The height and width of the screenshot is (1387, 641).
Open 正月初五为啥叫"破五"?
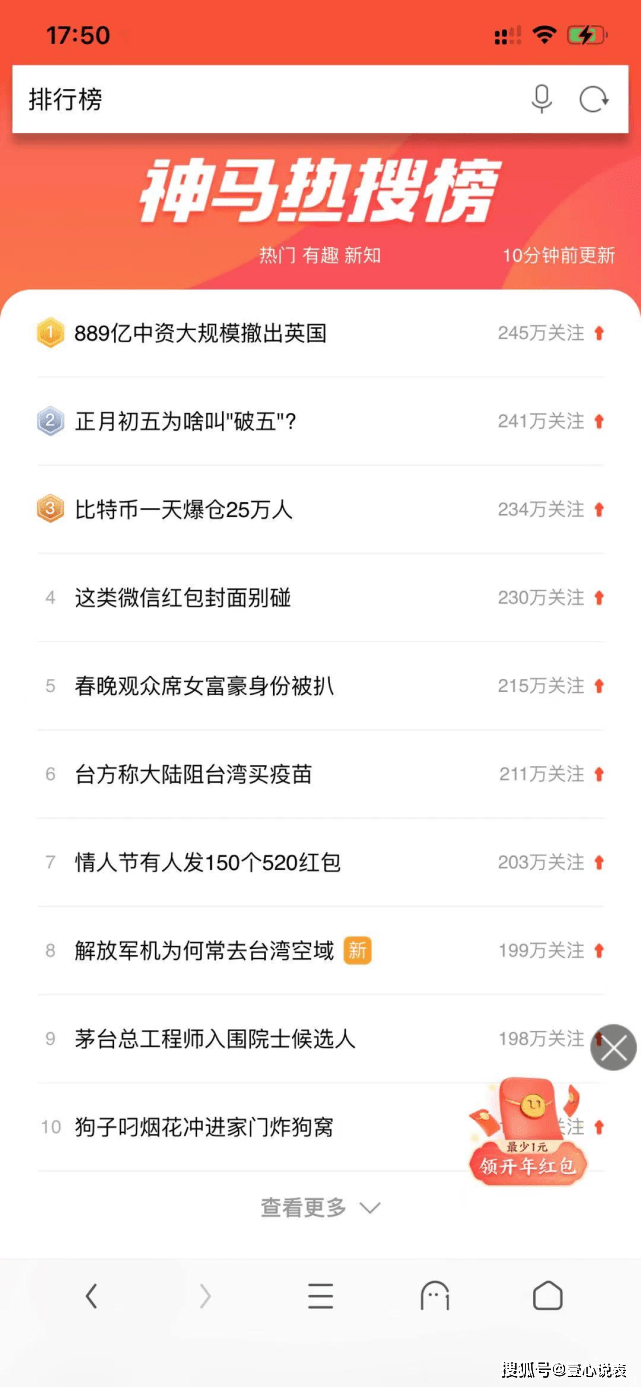point(186,421)
